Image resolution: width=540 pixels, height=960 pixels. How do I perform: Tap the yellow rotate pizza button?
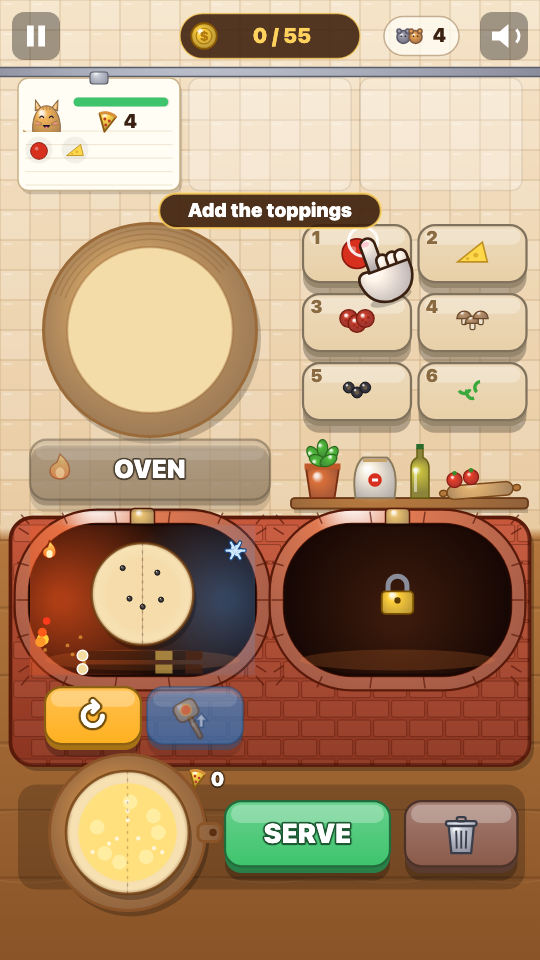93,716
